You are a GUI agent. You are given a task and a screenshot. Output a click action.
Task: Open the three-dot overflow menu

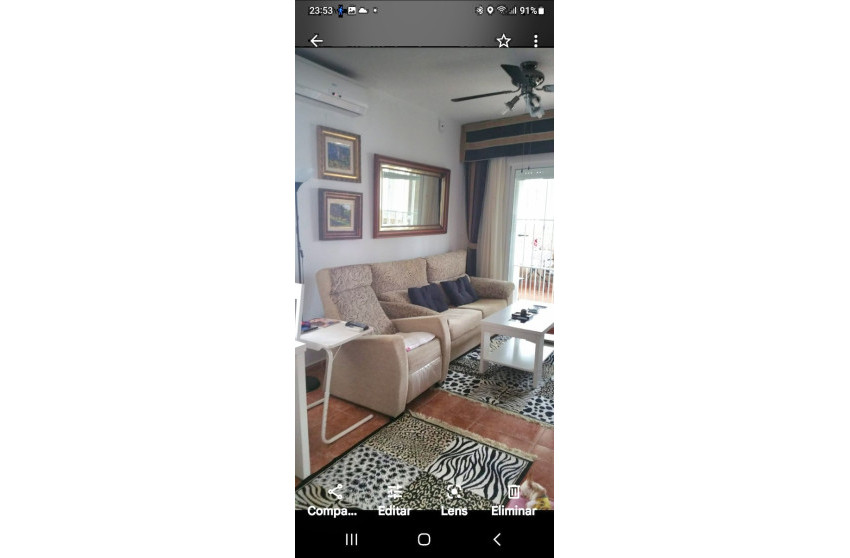click(x=535, y=41)
